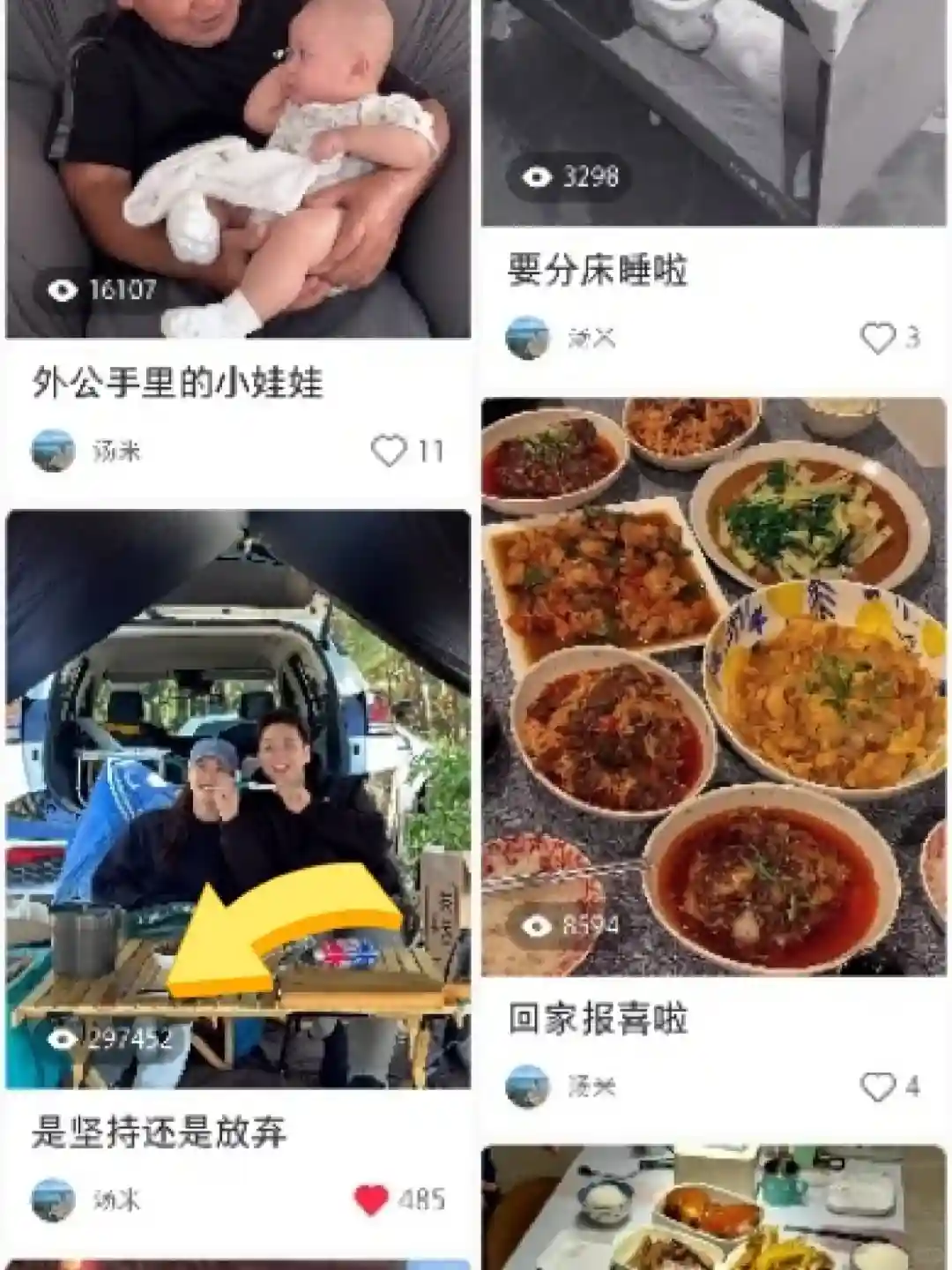This screenshot has height=1270, width=952.
Task: Like the post 要分床睡啦
Action: click(x=877, y=338)
